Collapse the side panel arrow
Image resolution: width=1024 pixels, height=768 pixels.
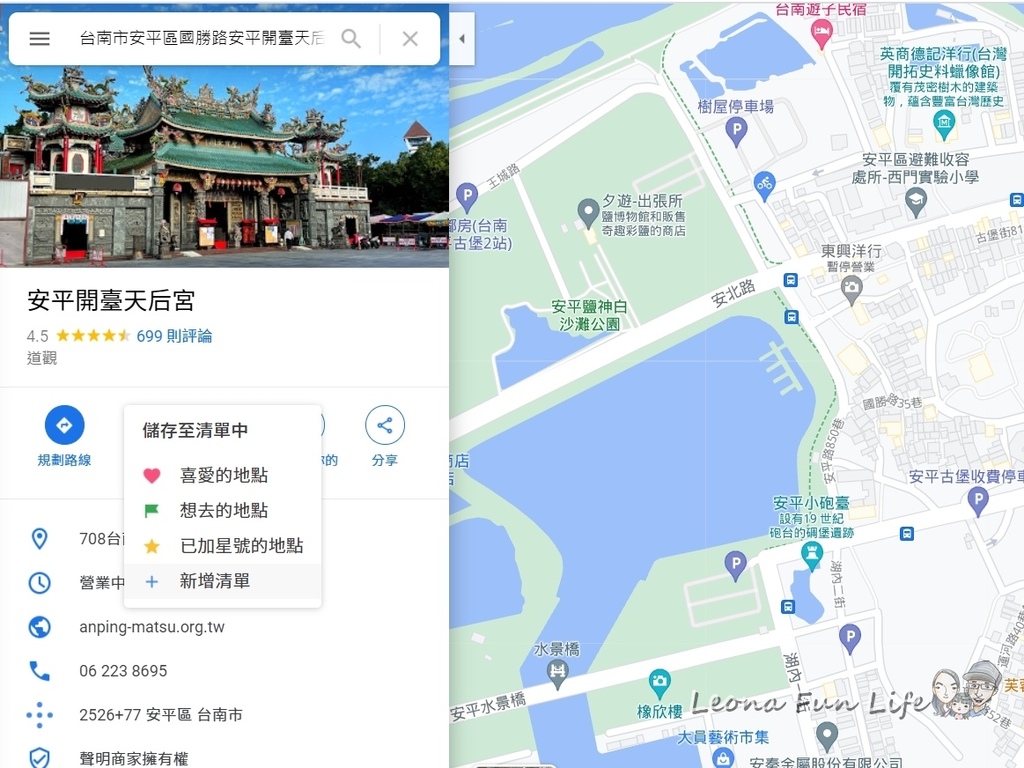(461, 39)
